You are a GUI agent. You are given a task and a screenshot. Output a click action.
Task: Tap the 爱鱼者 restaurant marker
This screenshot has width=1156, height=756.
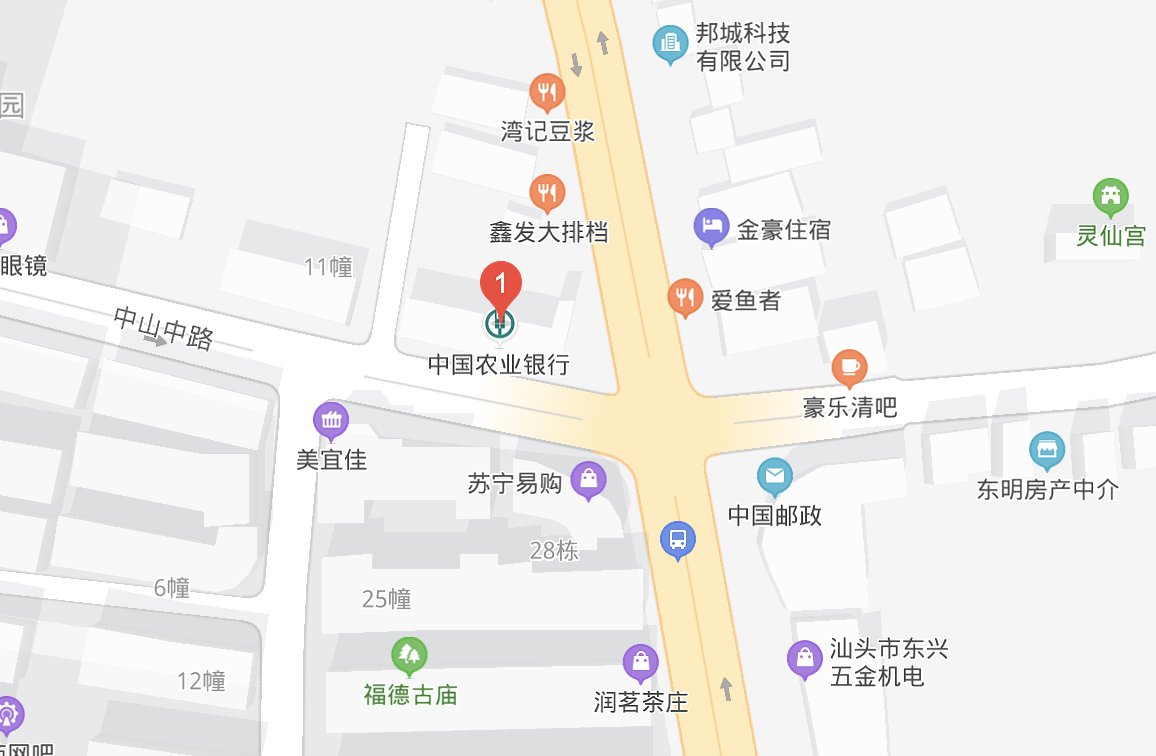685,296
